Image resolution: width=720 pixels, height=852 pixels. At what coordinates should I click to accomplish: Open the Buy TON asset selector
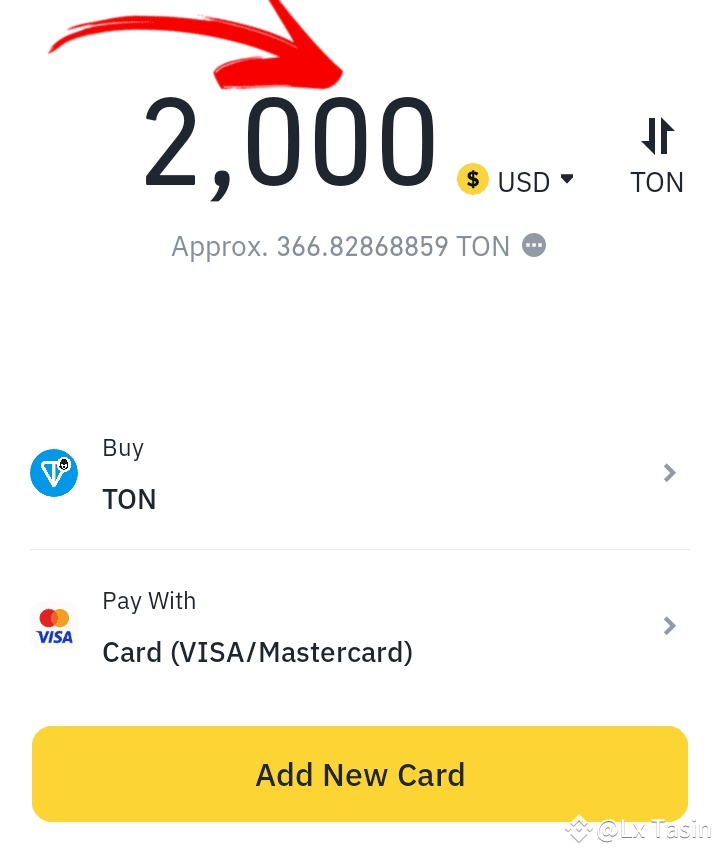[360, 474]
